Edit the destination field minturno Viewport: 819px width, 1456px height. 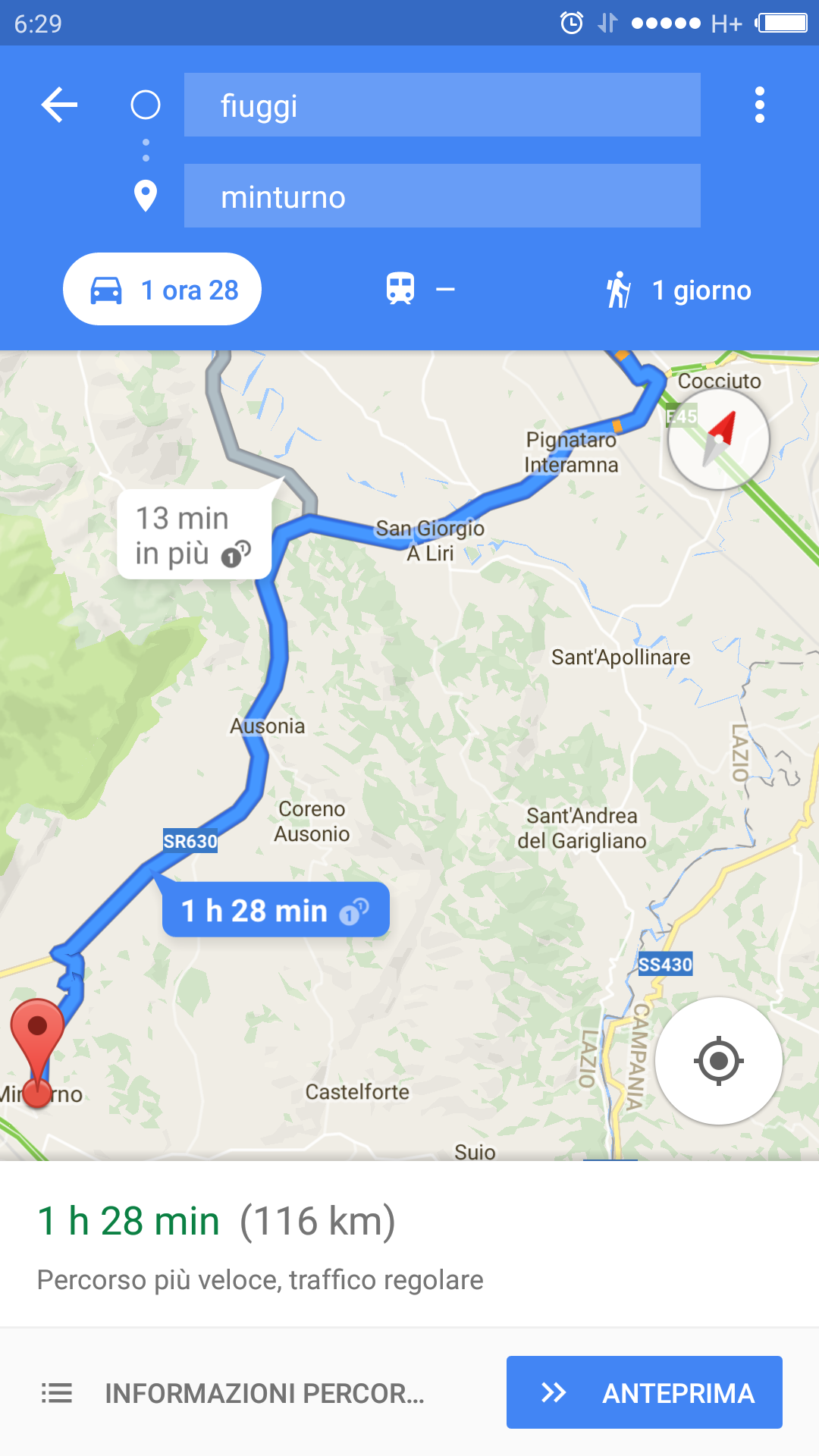tap(441, 196)
